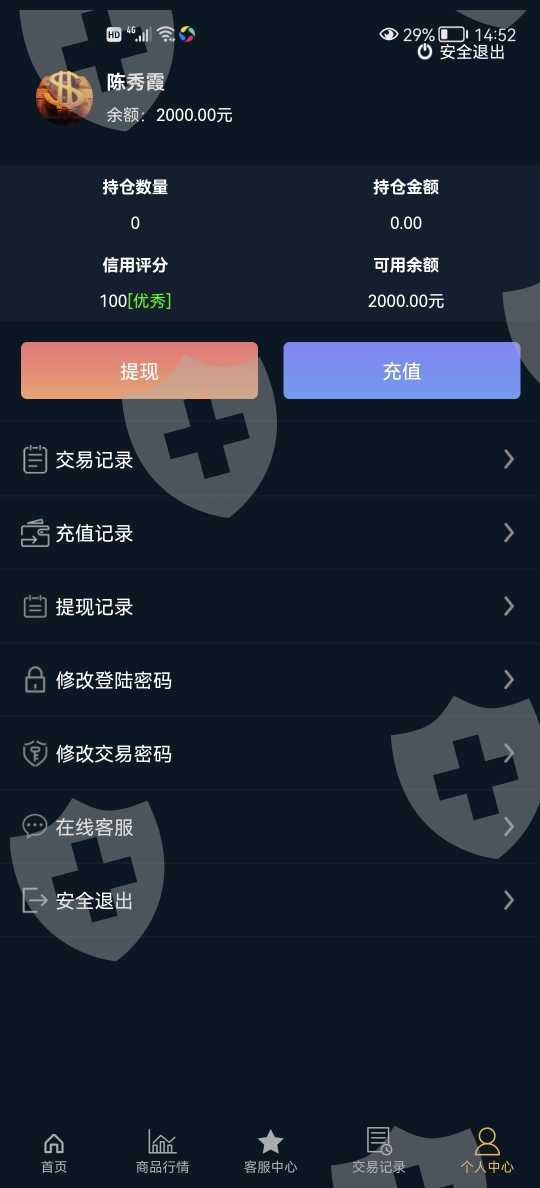Open the 交易记录 row in the list
540x1188 pixels.
click(x=270, y=459)
